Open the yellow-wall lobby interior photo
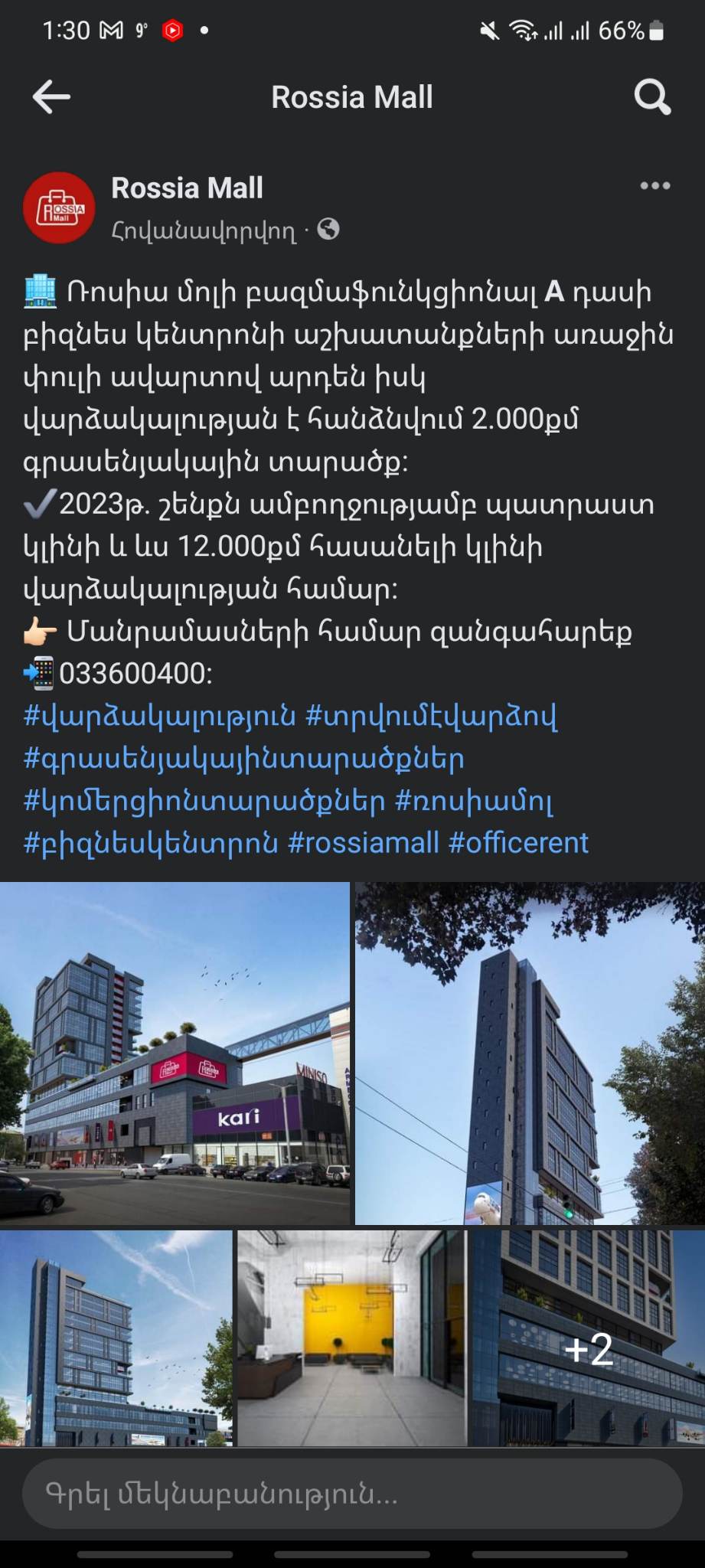The height and width of the screenshot is (1568, 705). coord(351,1338)
